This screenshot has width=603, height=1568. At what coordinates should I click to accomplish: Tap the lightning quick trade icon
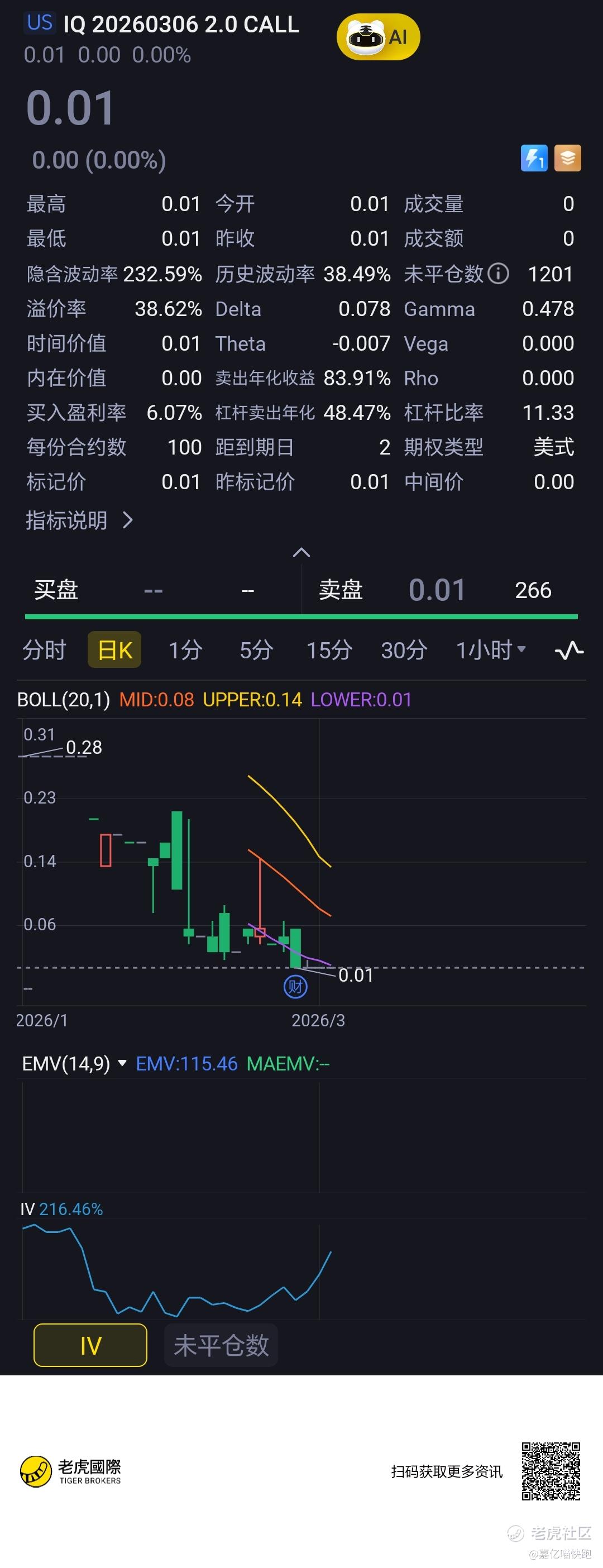click(x=534, y=158)
